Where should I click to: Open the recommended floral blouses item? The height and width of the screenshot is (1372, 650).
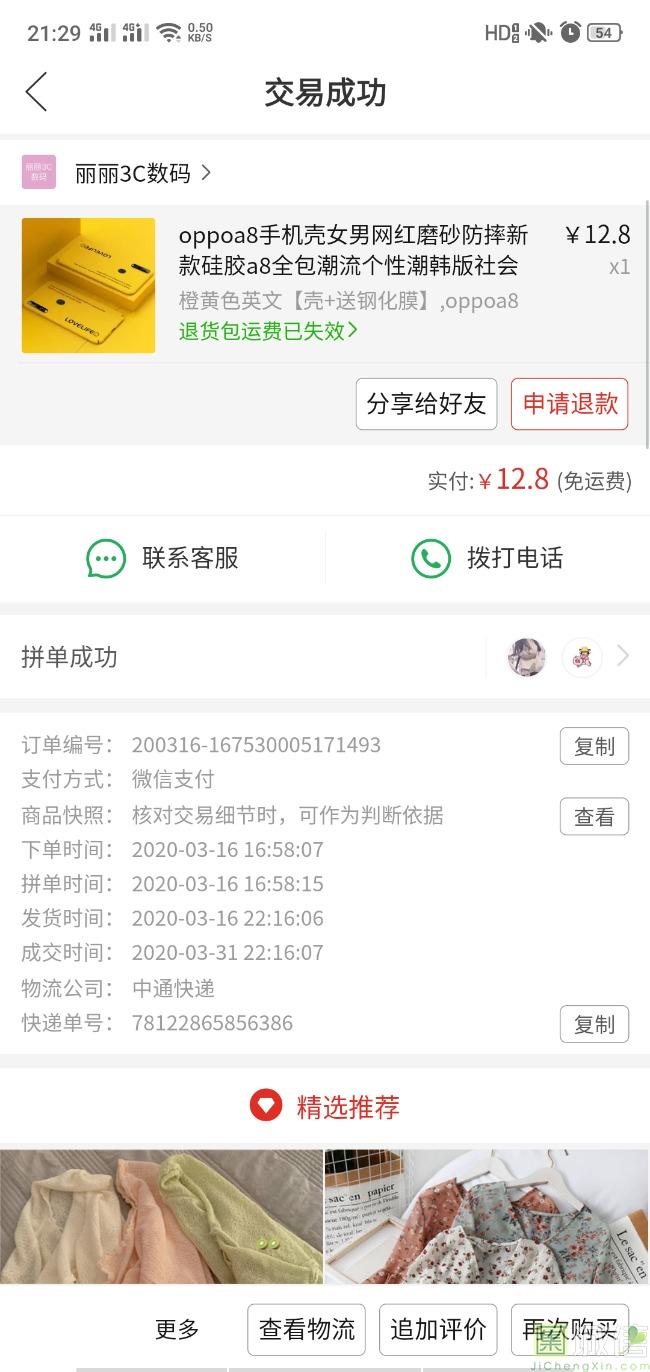pyautogui.click(x=487, y=1216)
